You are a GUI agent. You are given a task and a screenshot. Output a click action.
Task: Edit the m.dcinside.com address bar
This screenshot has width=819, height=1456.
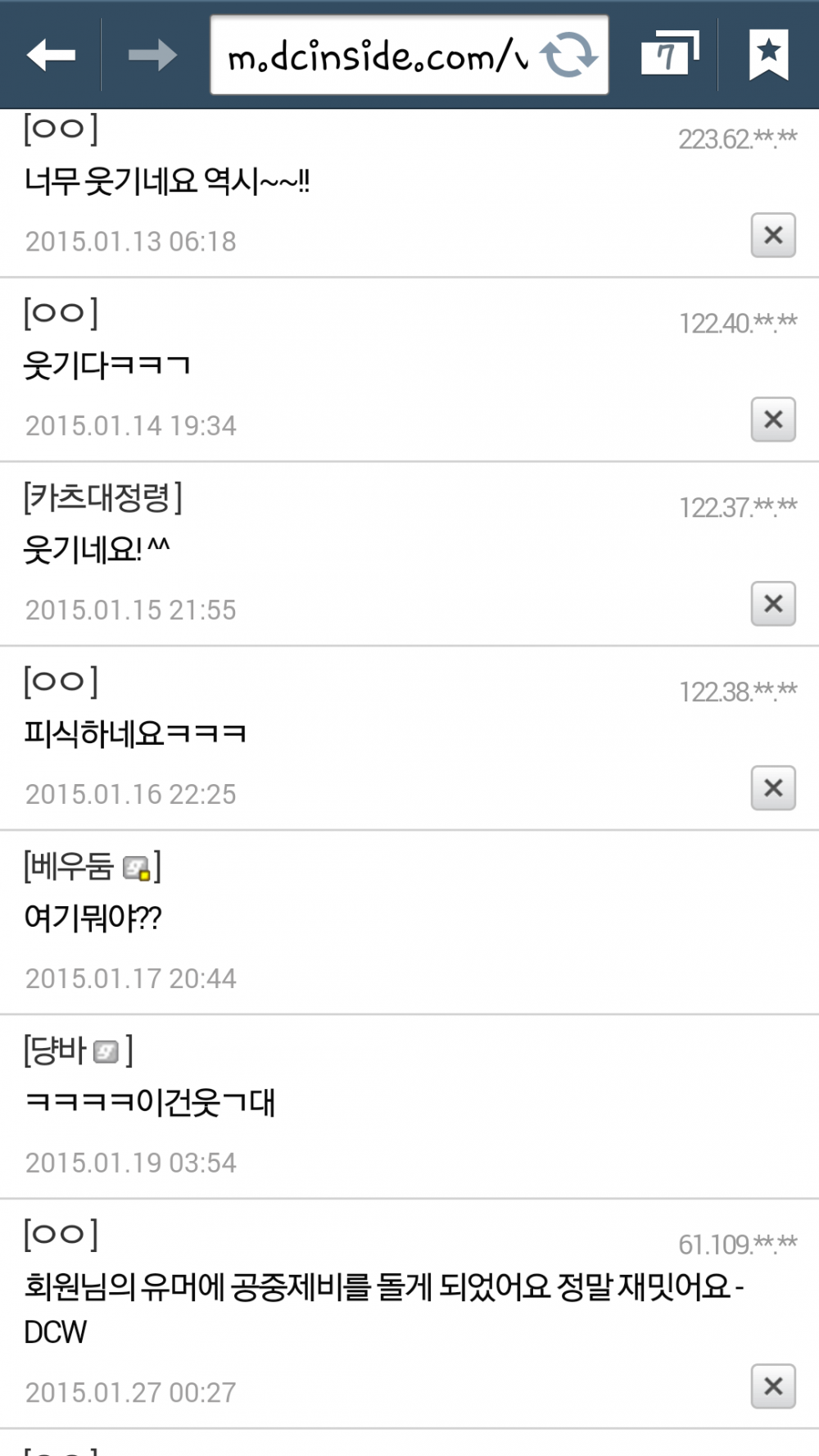tap(377, 56)
